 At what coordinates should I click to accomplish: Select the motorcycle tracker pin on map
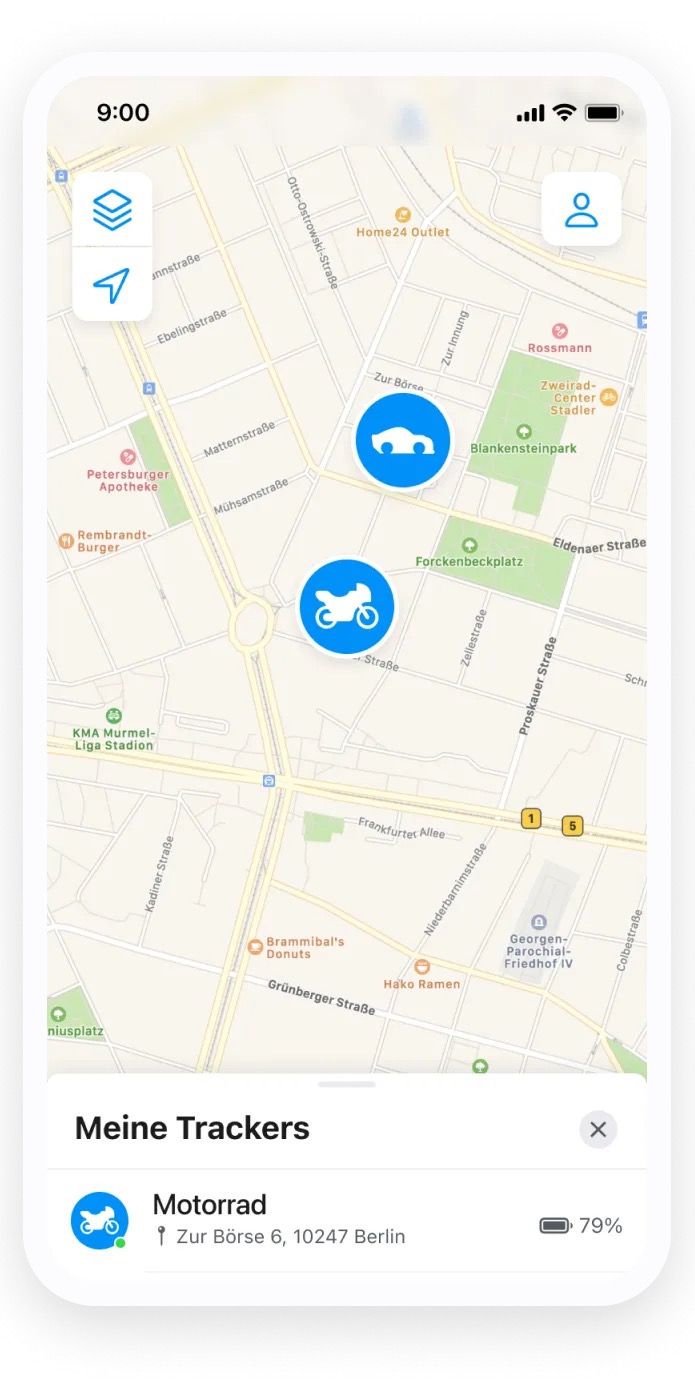click(347, 607)
